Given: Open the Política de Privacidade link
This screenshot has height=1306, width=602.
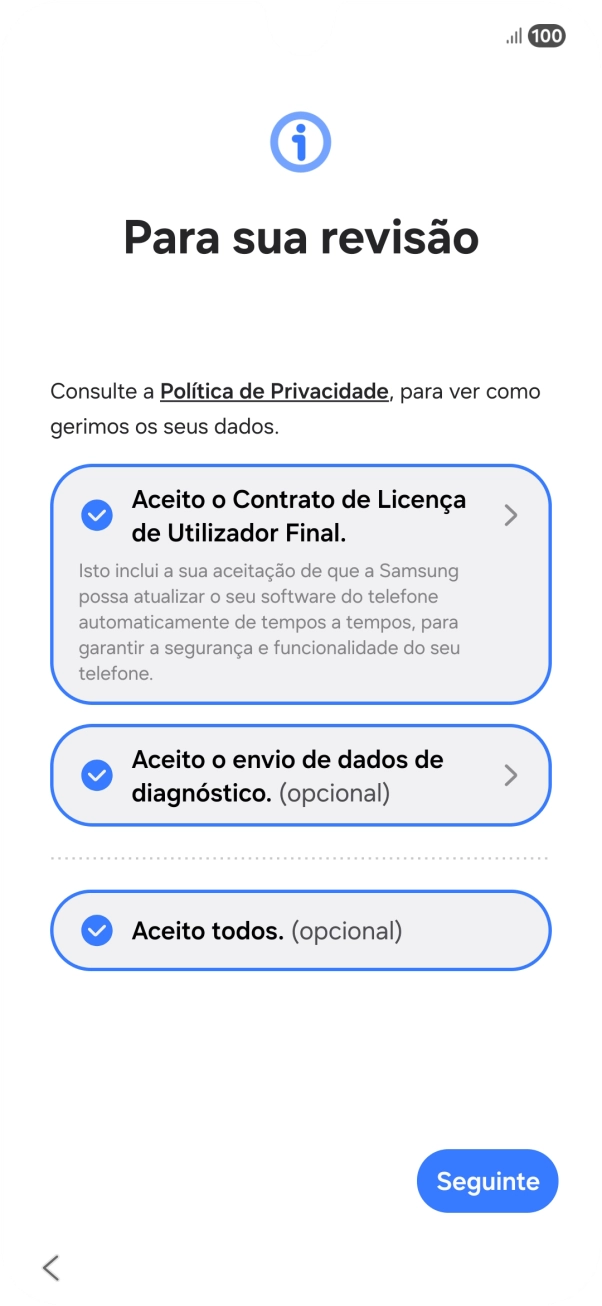Looking at the screenshot, I should [x=274, y=391].
